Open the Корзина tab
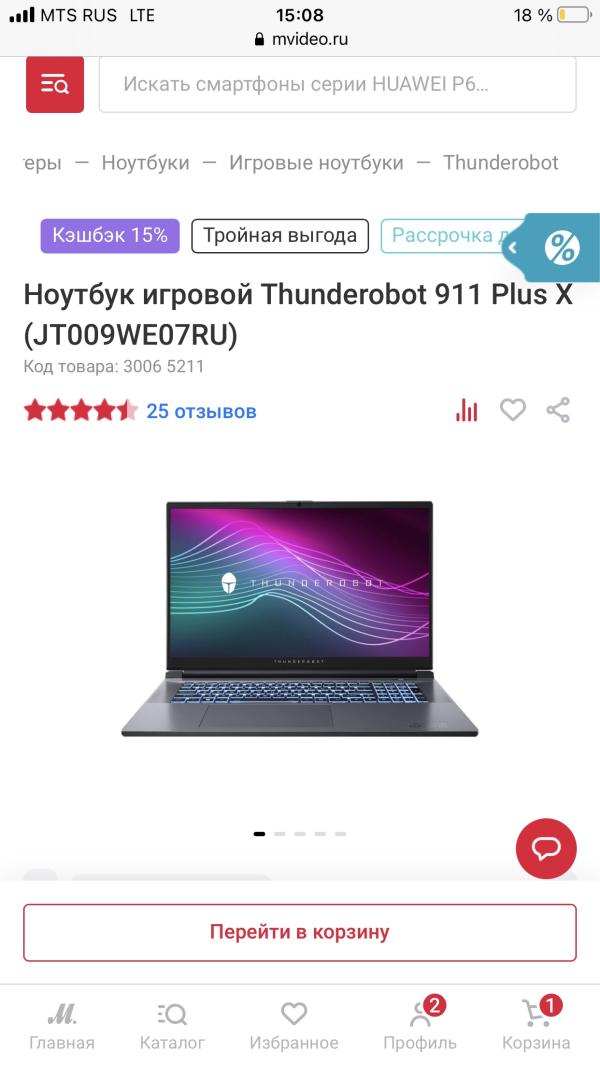The image size is (600, 1066). [x=536, y=1025]
